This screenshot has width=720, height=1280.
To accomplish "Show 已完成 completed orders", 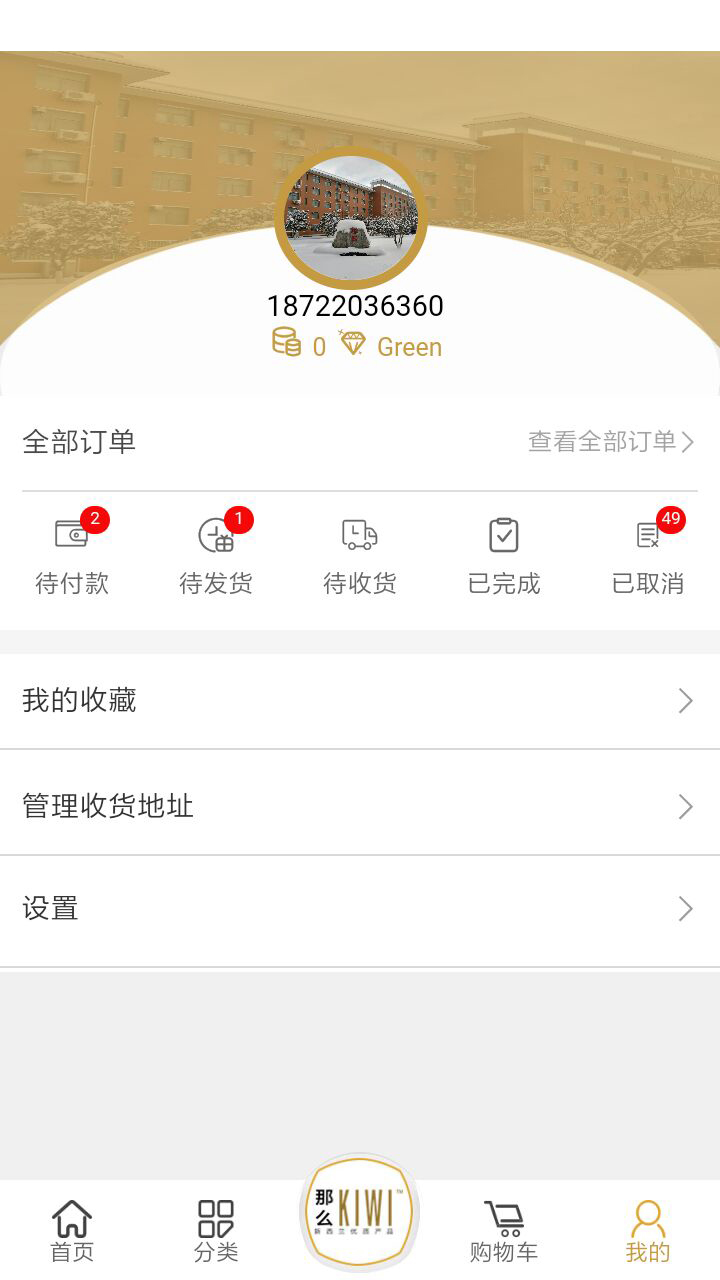I will coord(504,556).
